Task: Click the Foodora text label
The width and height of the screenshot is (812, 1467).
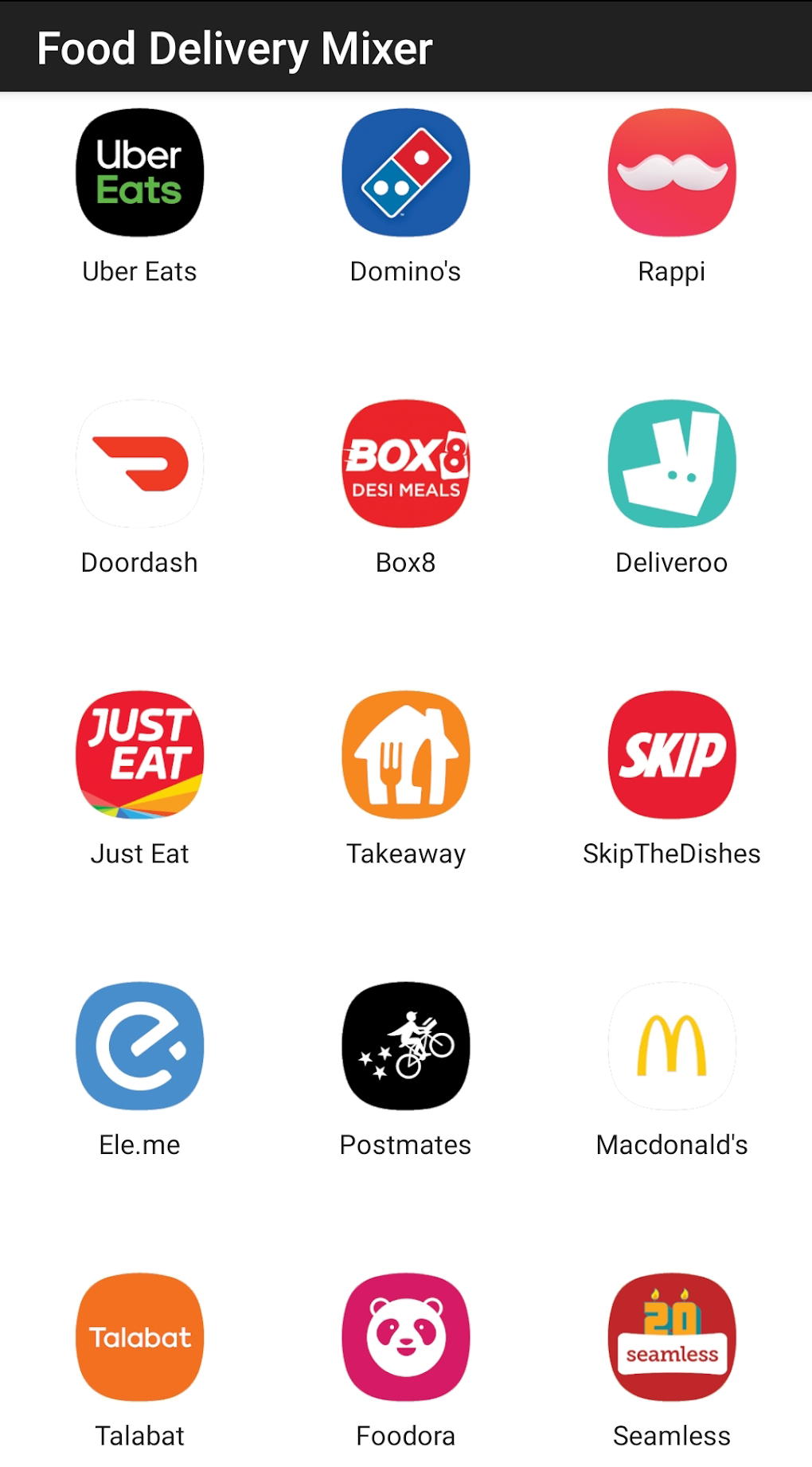Action: click(405, 1436)
